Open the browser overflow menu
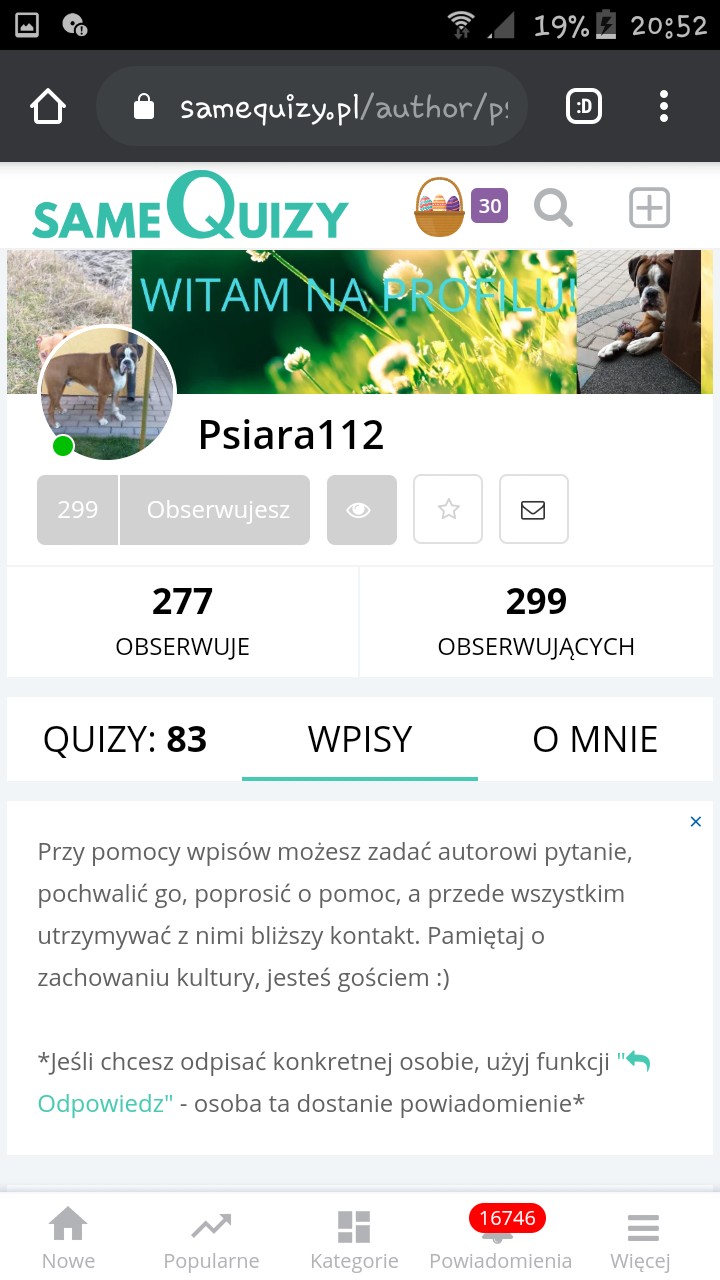Image resolution: width=720 pixels, height=1280 pixels. (664, 106)
